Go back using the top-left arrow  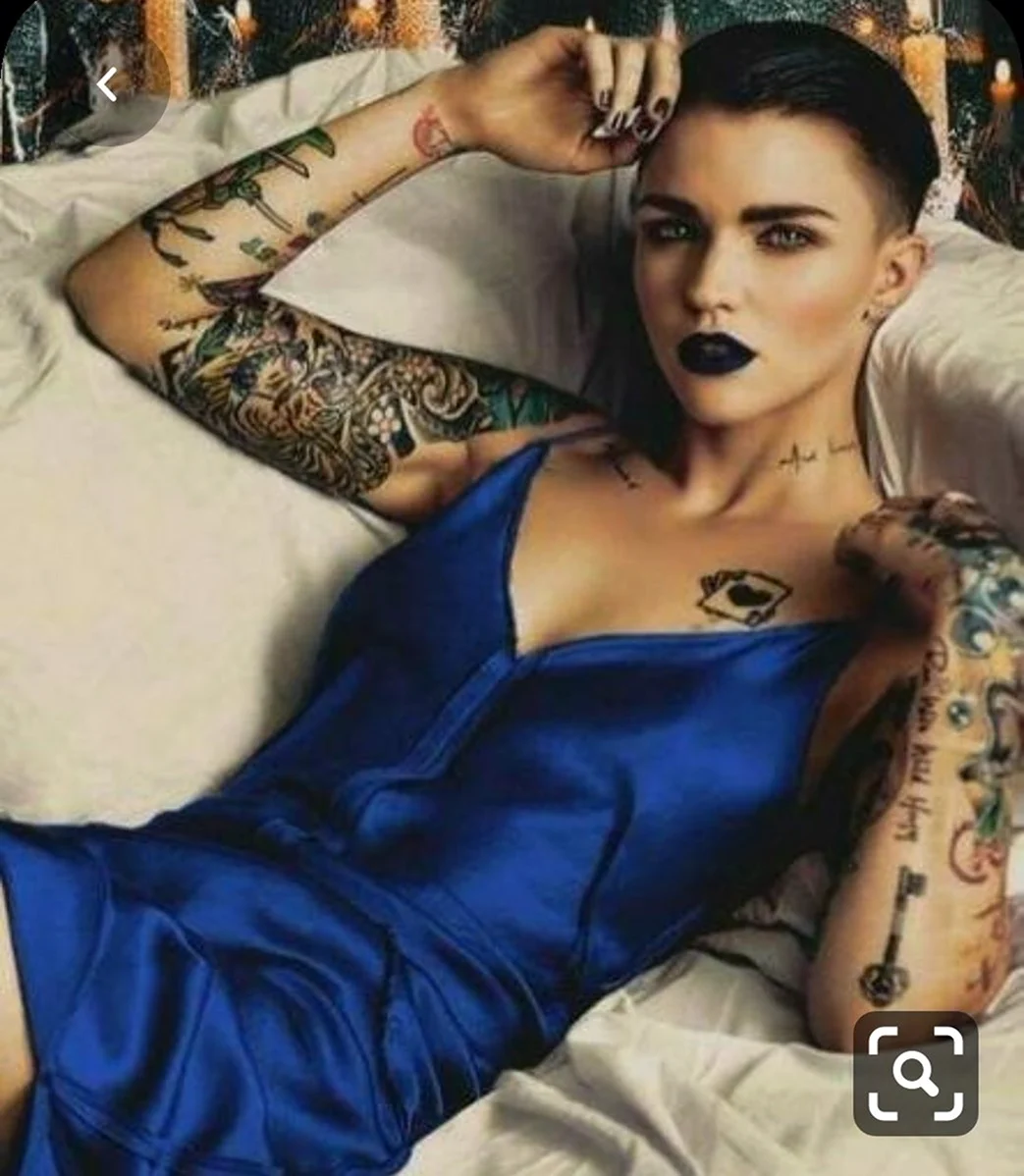[x=106, y=85]
